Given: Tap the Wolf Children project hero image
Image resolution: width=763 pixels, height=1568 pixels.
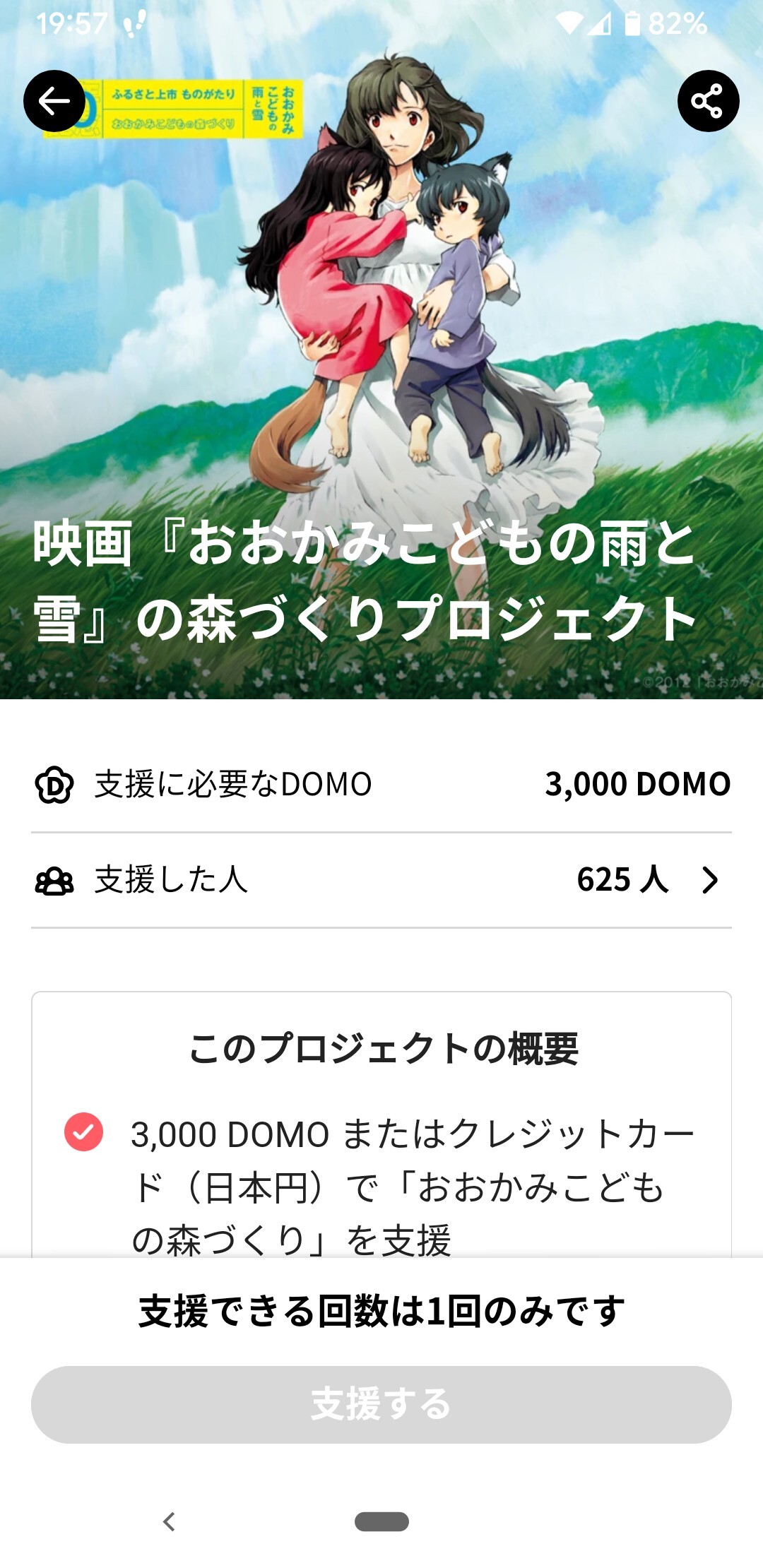Looking at the screenshot, I should tap(381, 318).
